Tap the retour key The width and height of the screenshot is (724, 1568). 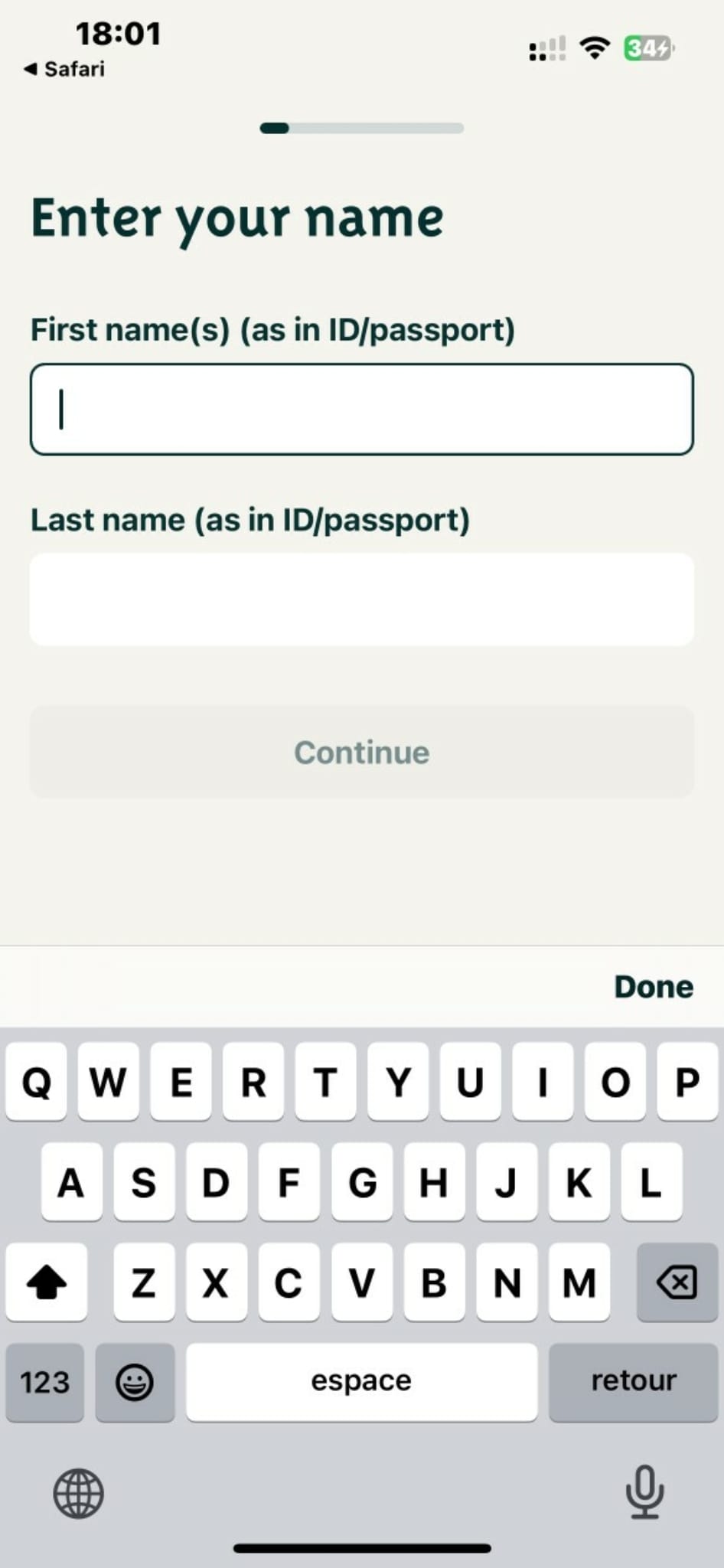[x=633, y=1382]
